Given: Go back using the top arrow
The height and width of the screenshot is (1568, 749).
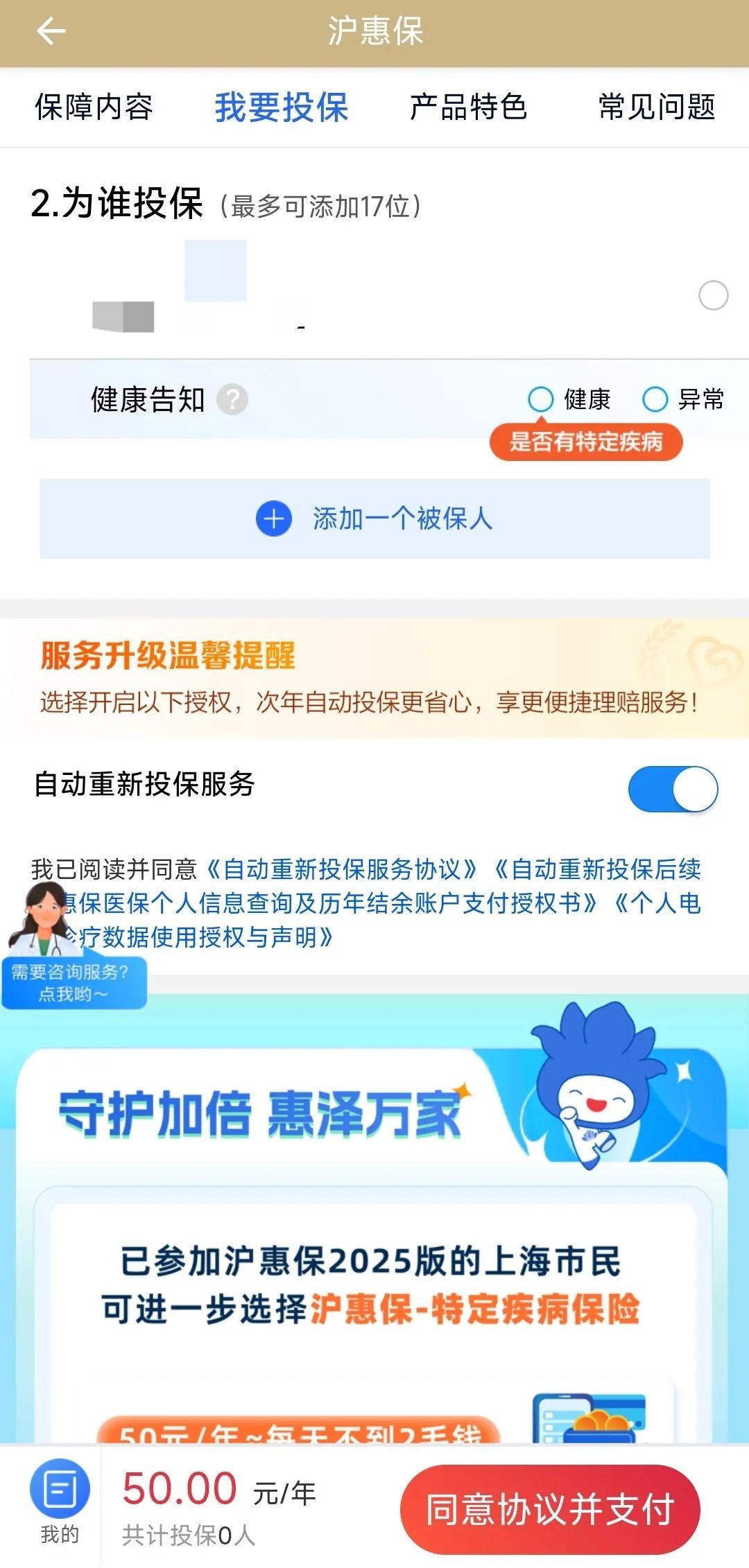Looking at the screenshot, I should click(51, 32).
